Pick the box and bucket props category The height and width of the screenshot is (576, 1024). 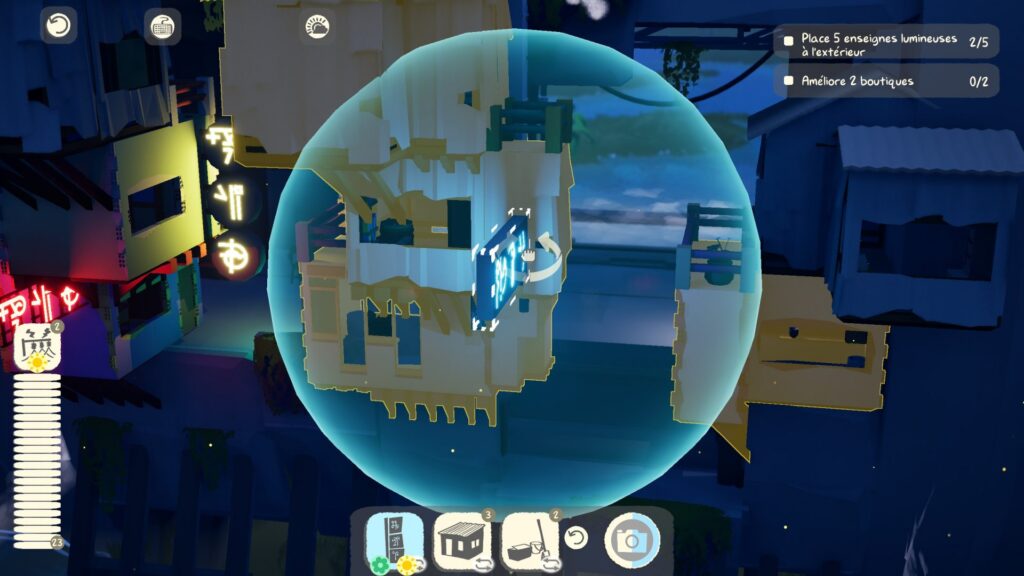click(529, 541)
